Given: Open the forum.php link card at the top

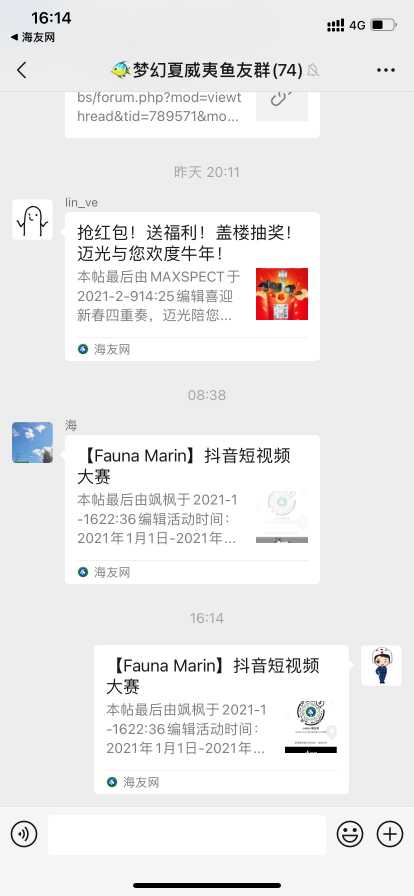Looking at the screenshot, I should coord(192,114).
